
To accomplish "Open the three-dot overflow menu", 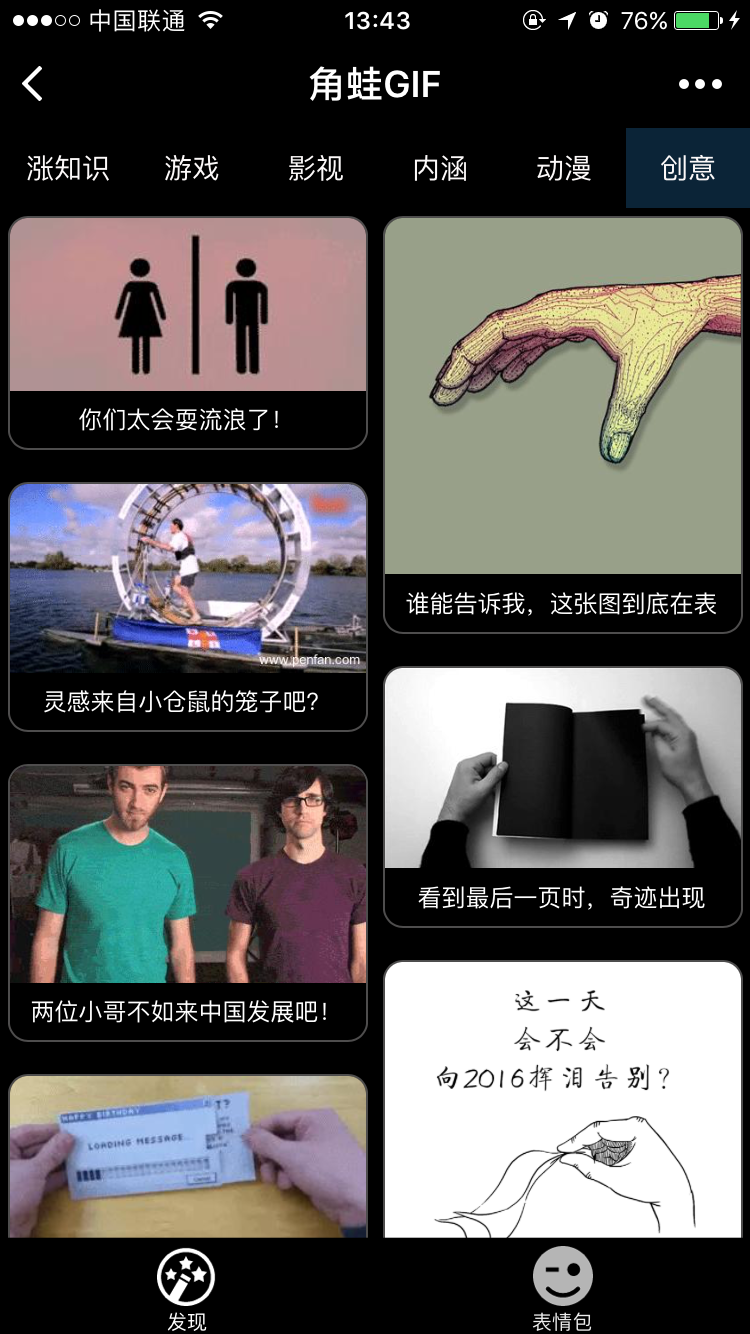I will coord(700,85).
